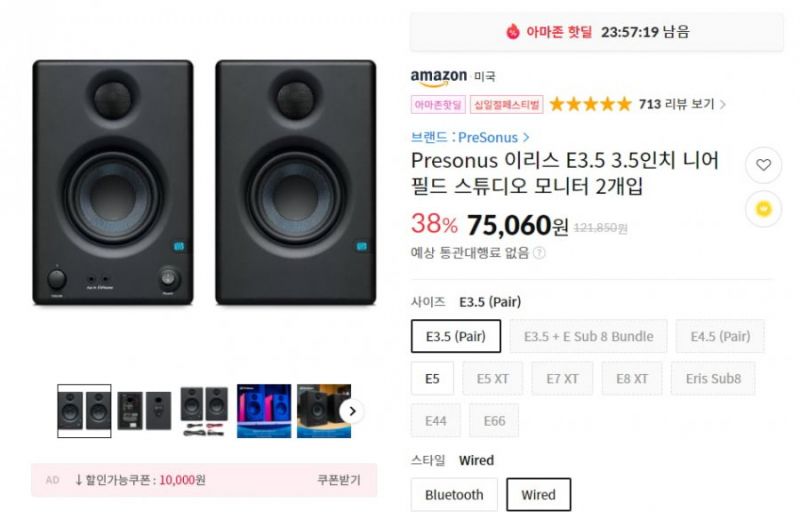View the 713 reviews
This screenshot has width=800, height=519.
681,104
